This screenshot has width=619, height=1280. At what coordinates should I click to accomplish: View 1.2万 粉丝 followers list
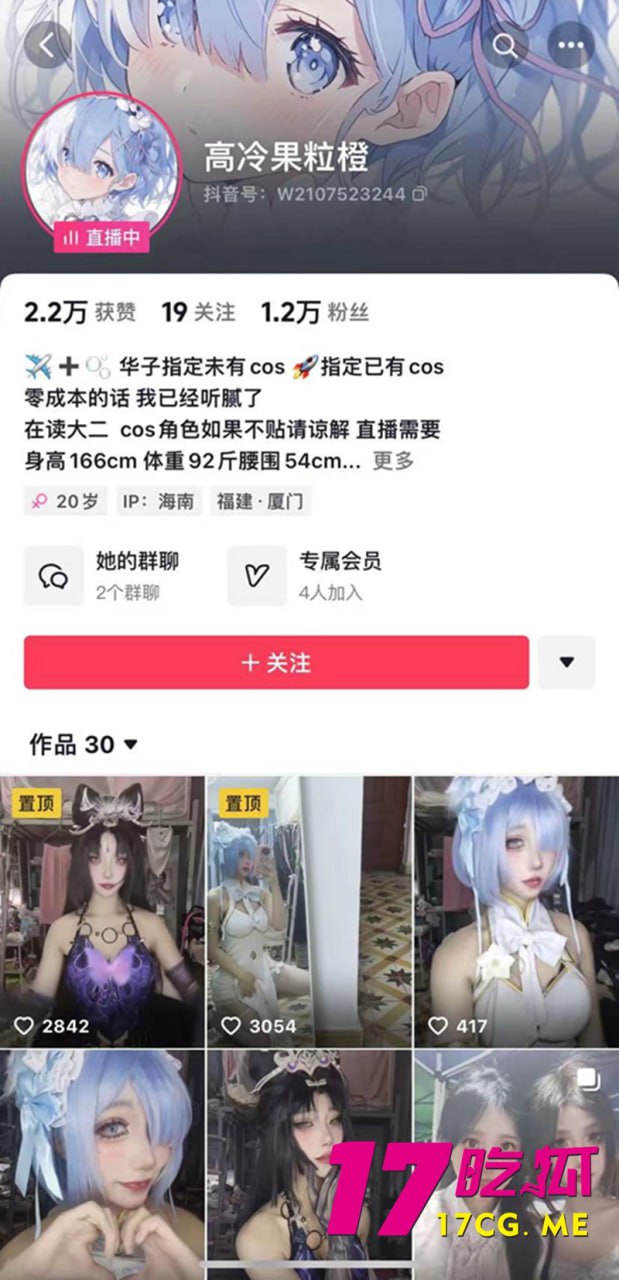(x=315, y=313)
